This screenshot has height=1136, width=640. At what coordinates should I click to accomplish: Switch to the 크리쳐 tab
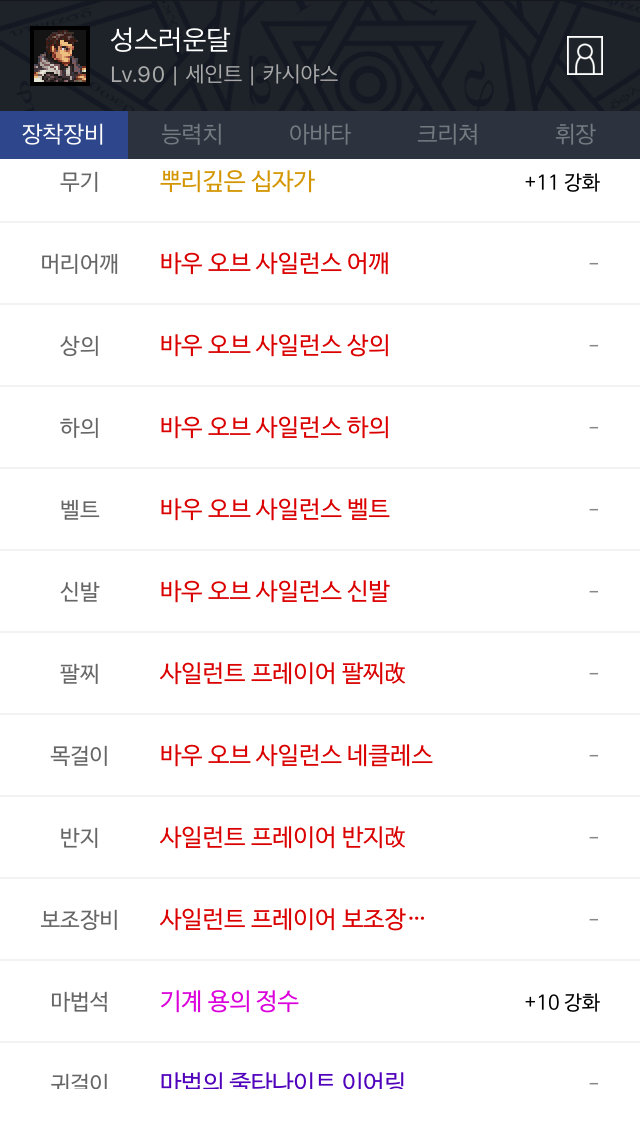pyautogui.click(x=448, y=134)
